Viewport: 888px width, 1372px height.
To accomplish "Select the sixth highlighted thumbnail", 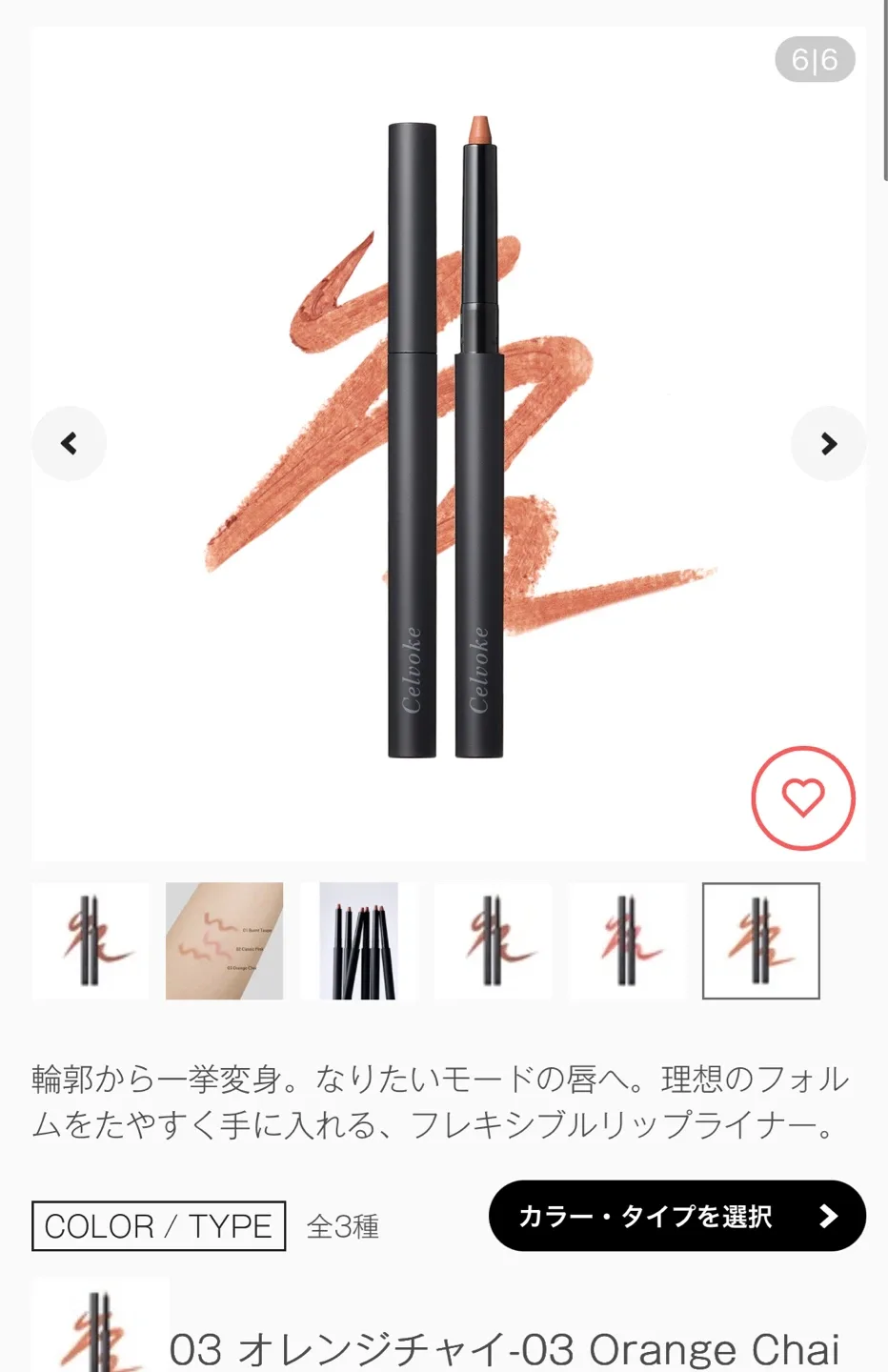I will point(760,940).
